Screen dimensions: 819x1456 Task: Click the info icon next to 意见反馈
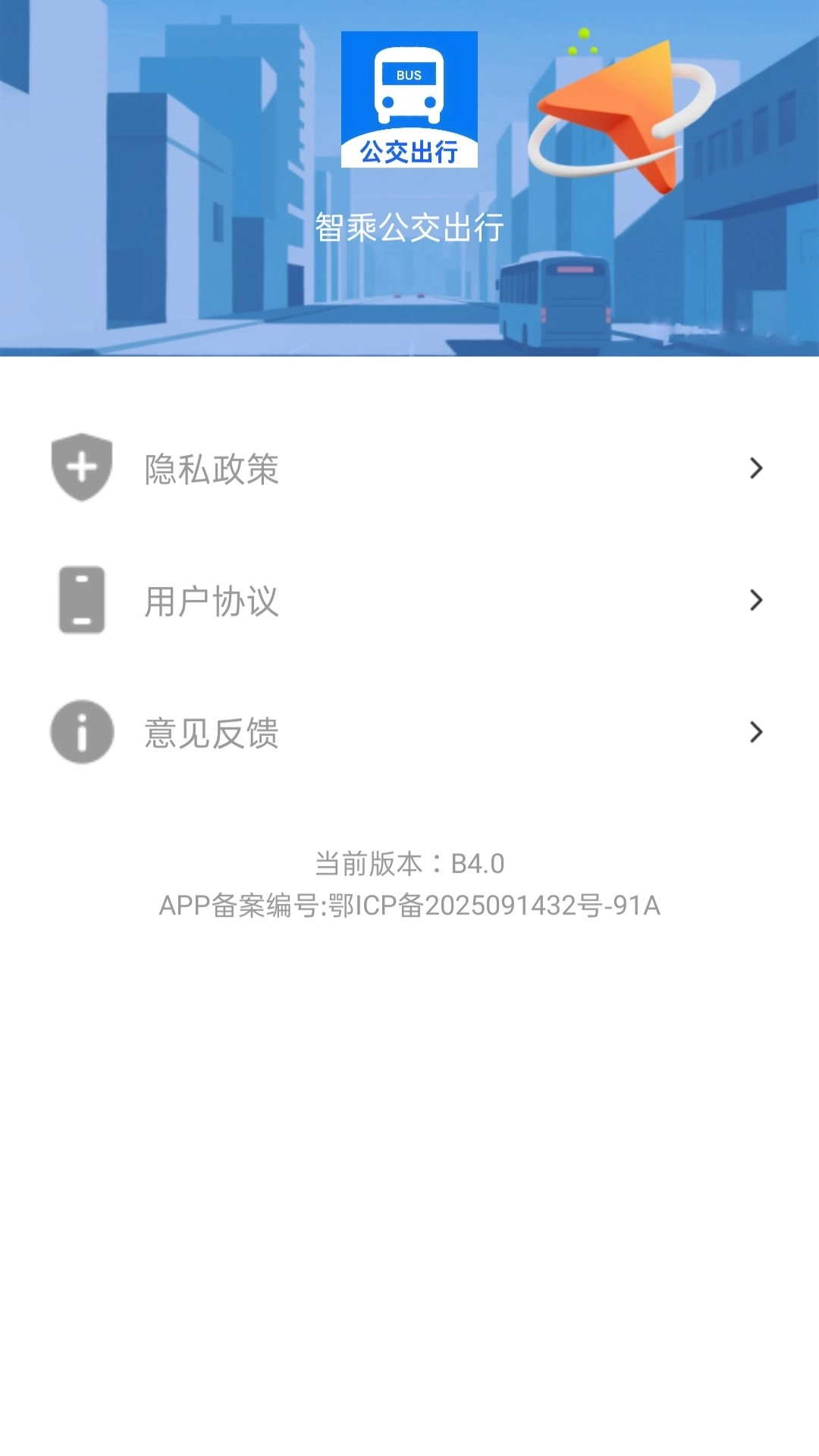point(81,733)
